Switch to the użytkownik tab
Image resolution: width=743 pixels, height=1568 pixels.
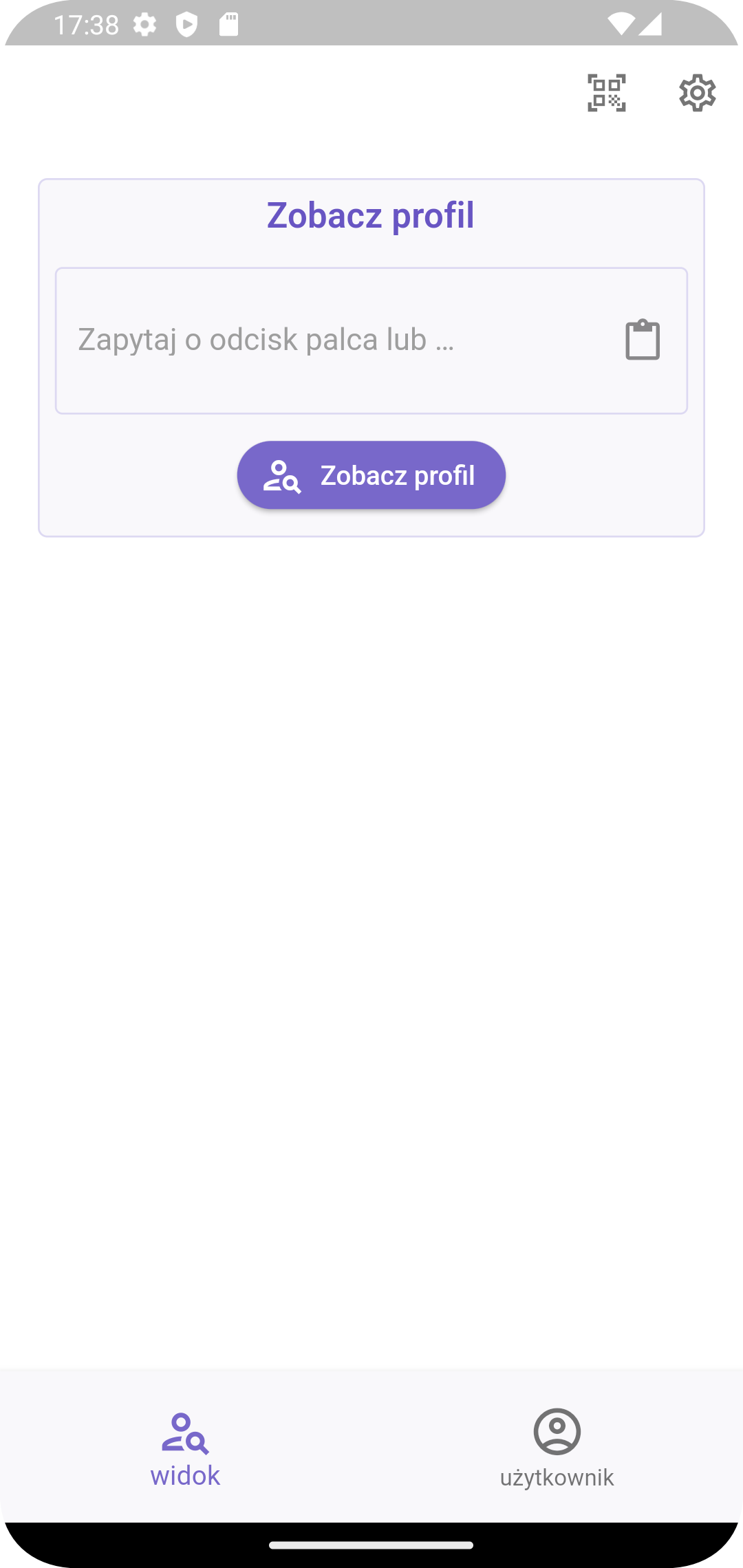pyautogui.click(x=557, y=1448)
